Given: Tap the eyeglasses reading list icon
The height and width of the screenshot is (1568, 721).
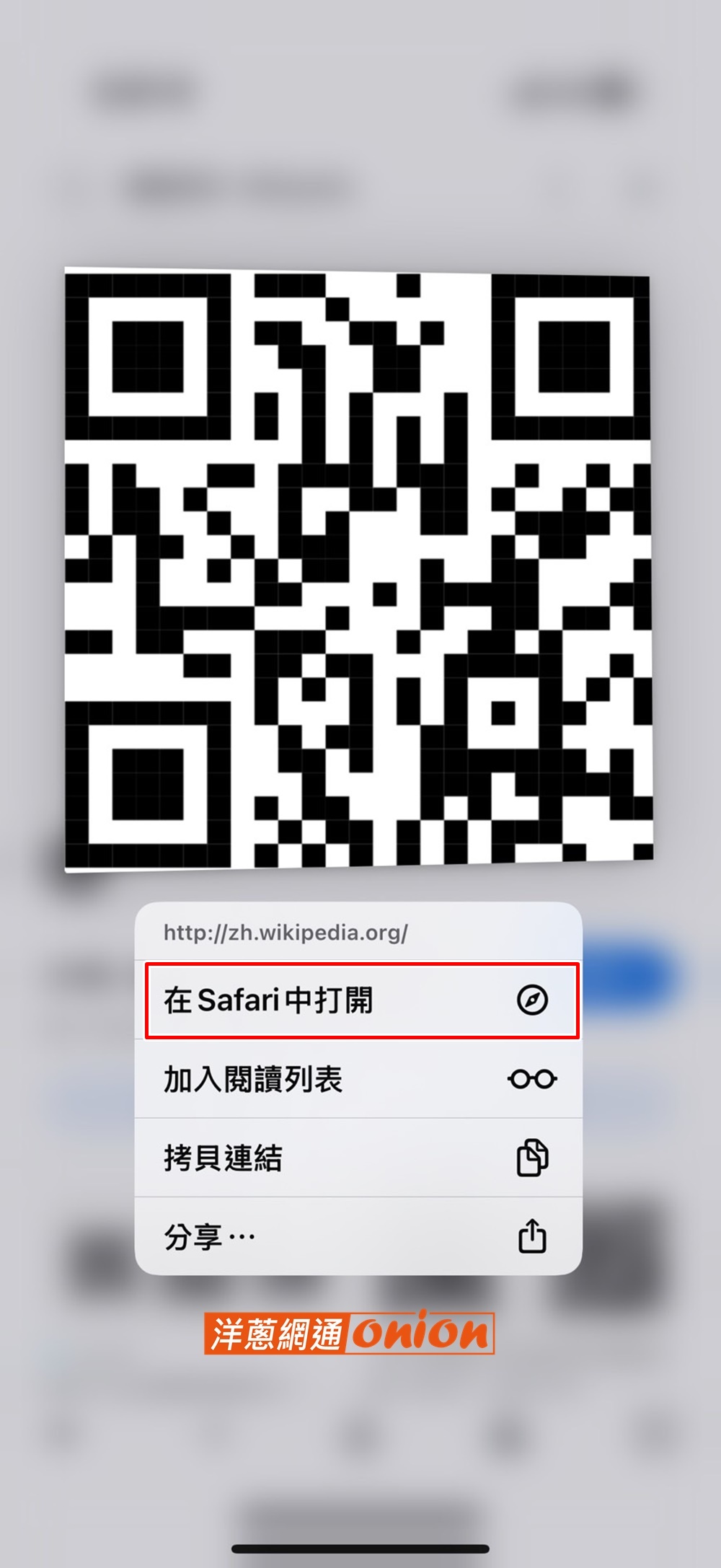Looking at the screenshot, I should (532, 1079).
